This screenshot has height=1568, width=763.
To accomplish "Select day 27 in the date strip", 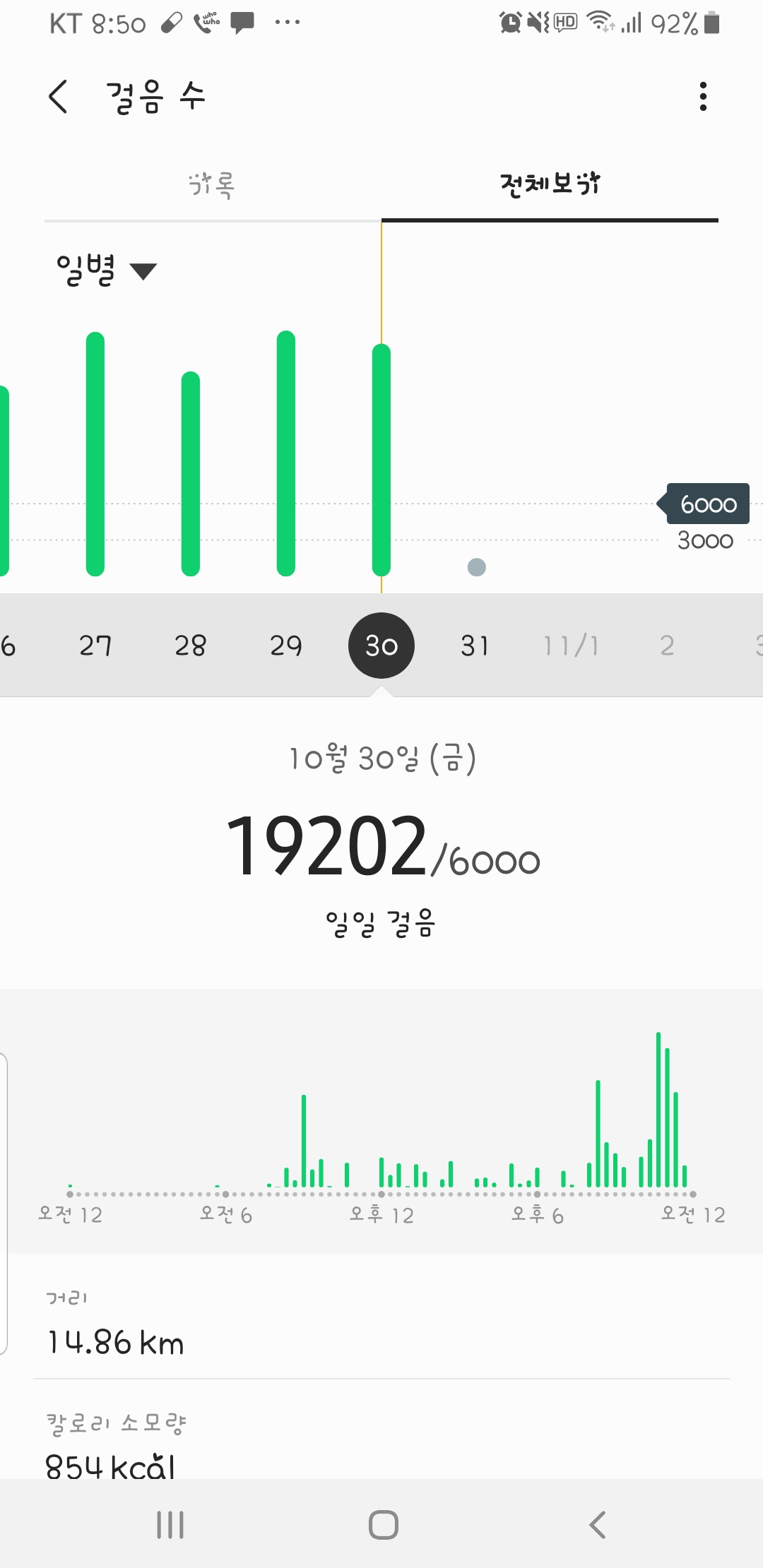I will 95,646.
